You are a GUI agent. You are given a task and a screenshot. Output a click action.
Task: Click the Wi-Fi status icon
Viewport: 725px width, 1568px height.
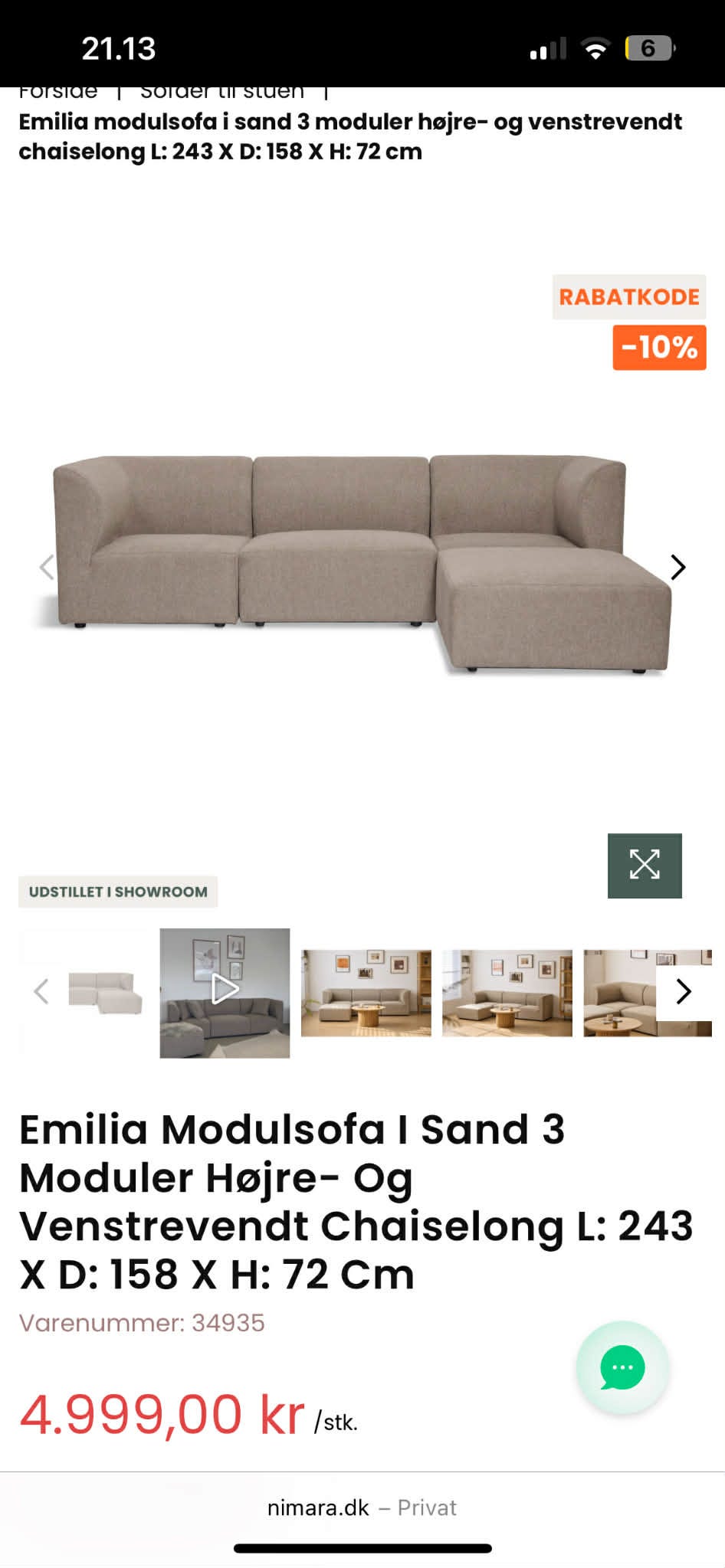tap(594, 47)
